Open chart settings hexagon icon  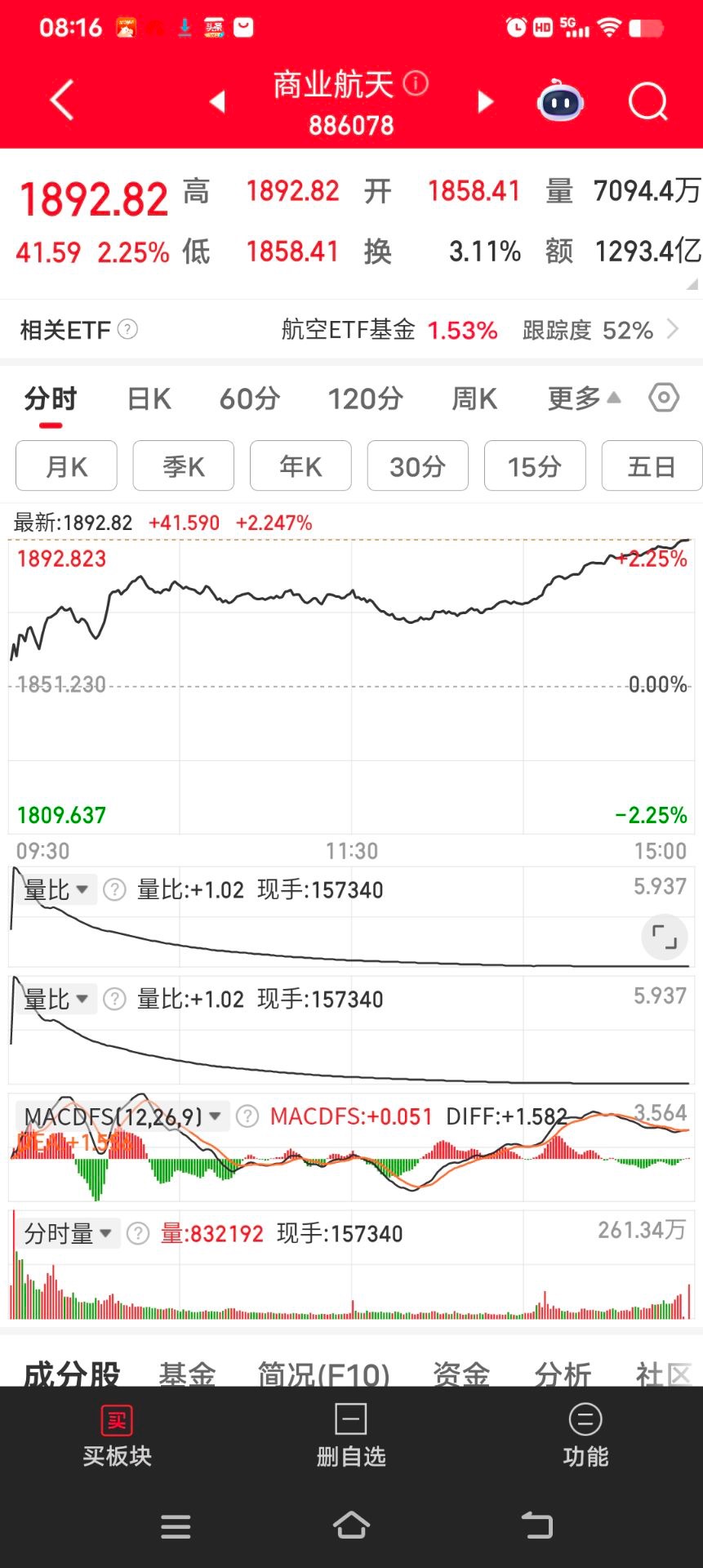tap(664, 399)
